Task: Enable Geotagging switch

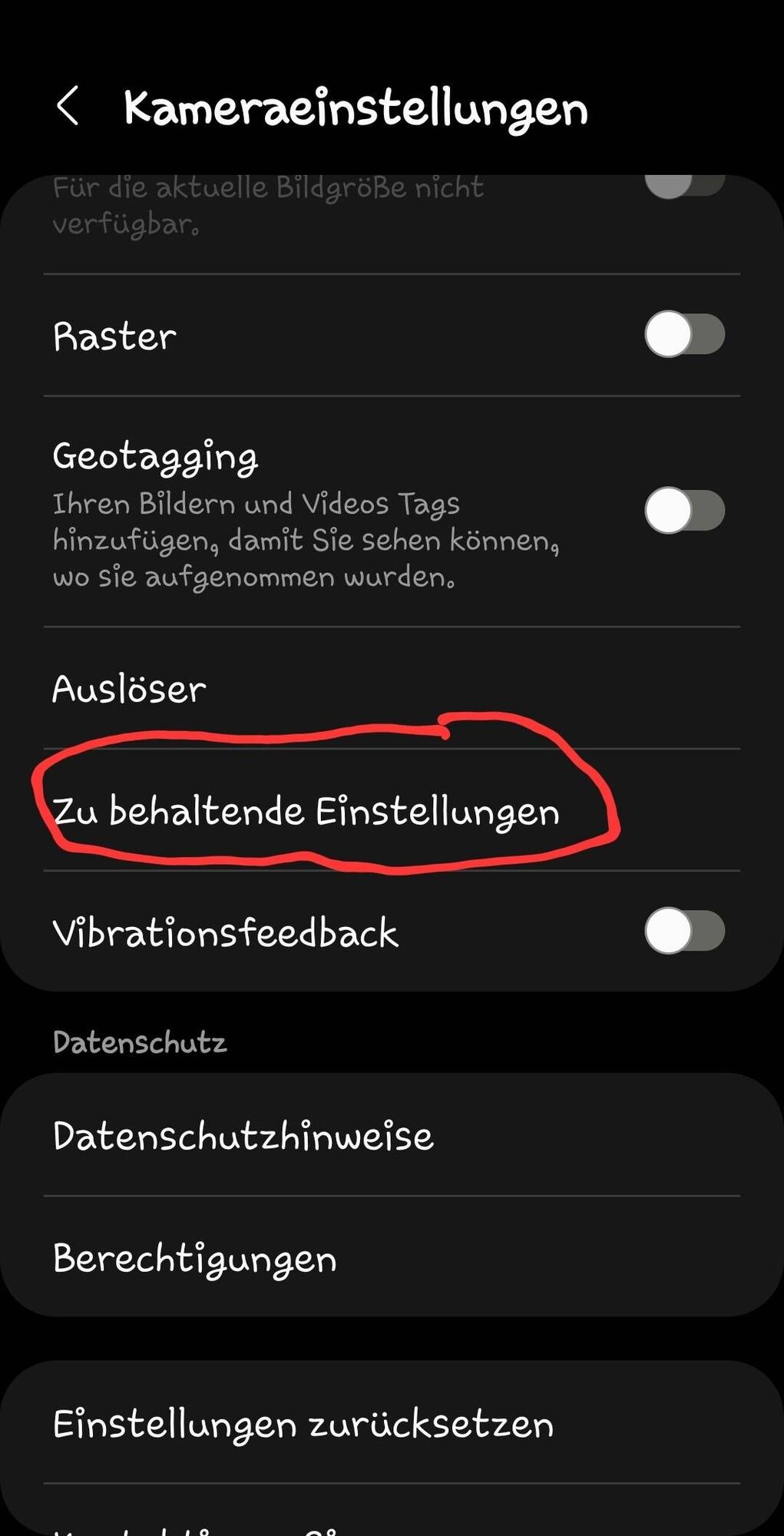Action: click(x=684, y=511)
